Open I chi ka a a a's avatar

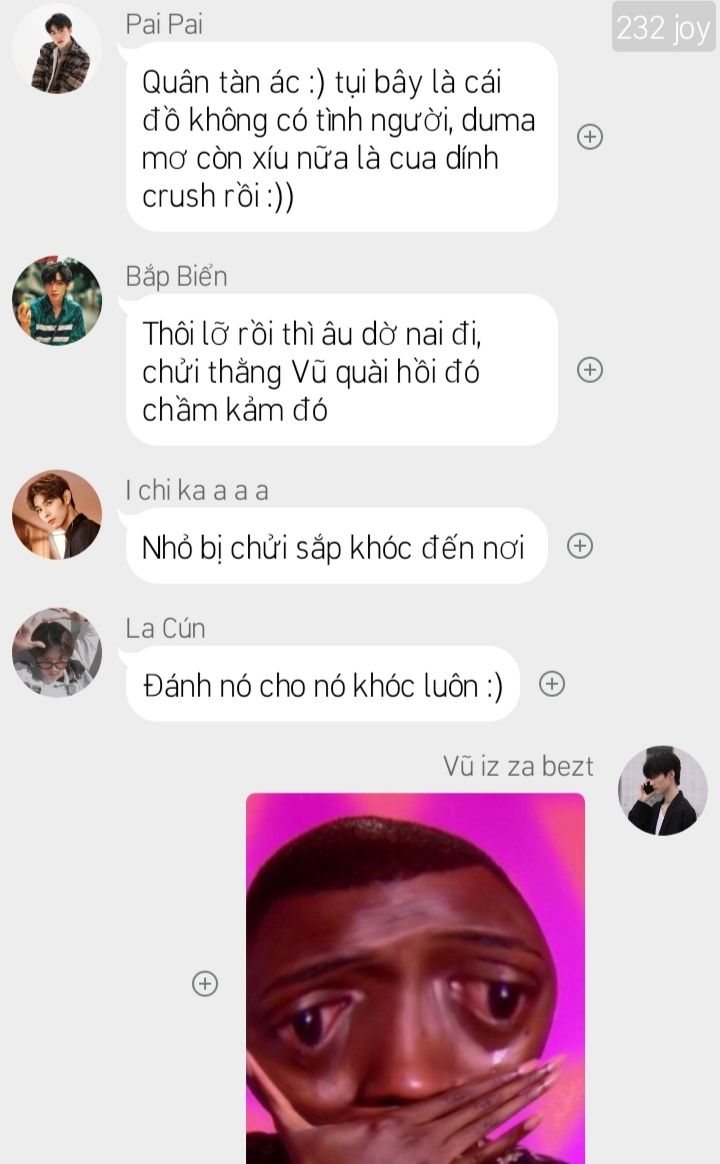click(x=57, y=514)
